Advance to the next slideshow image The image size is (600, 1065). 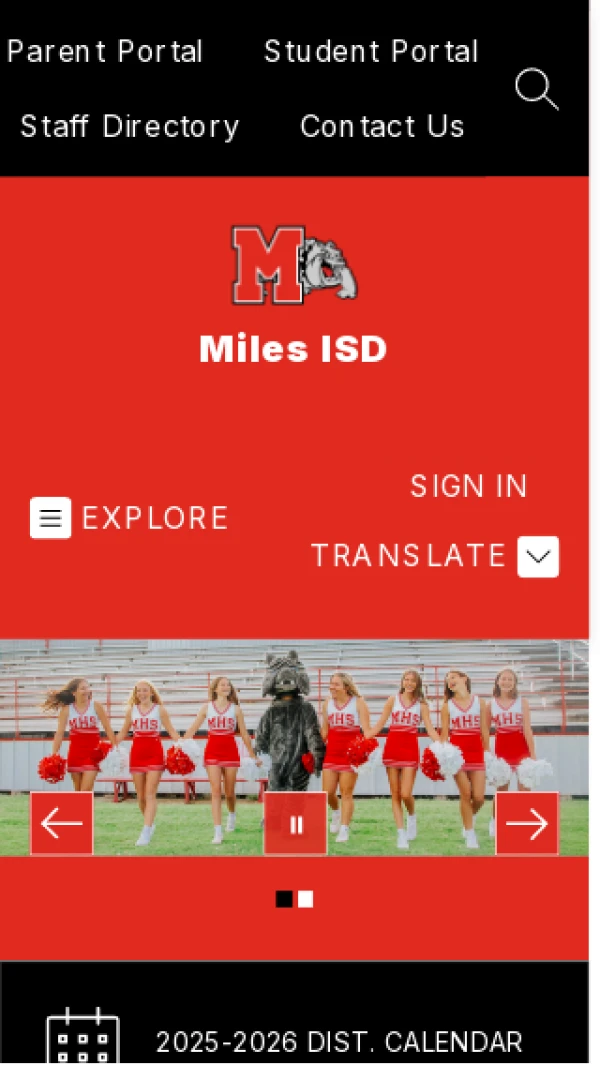pyautogui.click(x=527, y=823)
